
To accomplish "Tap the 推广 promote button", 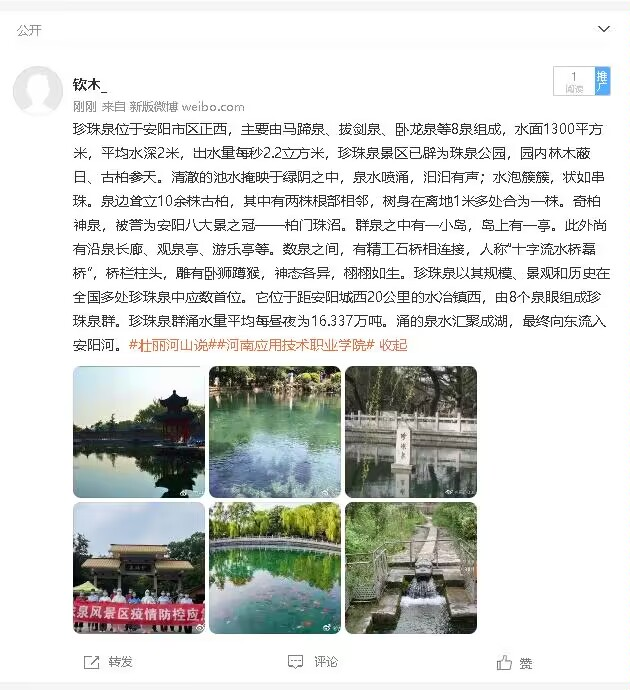I will point(602,82).
